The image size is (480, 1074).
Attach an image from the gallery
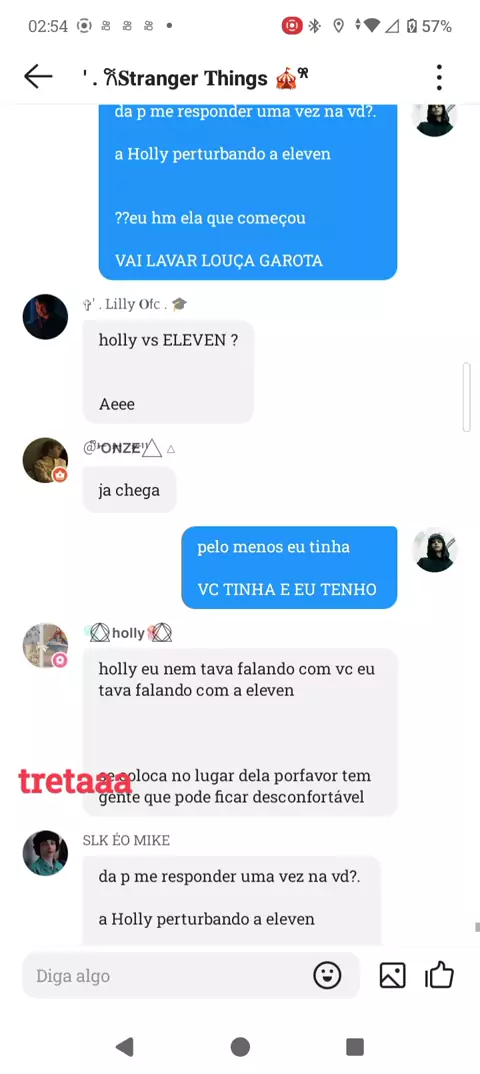pyautogui.click(x=392, y=975)
